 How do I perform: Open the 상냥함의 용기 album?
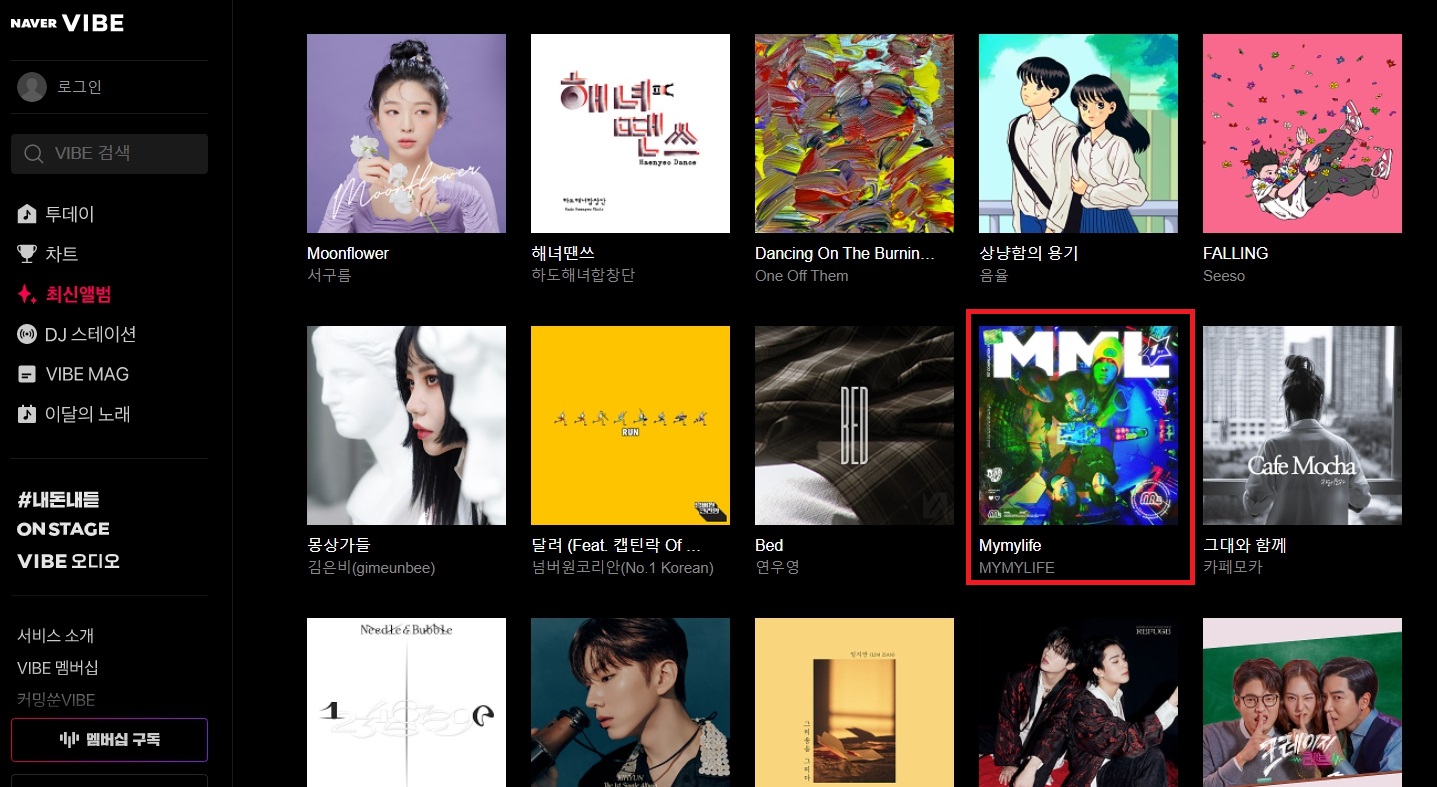(1078, 134)
